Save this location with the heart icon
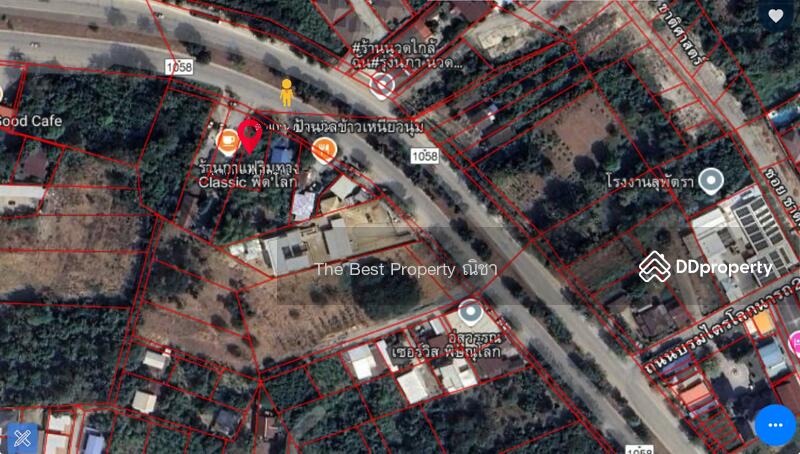The image size is (800, 454). pyautogui.click(x=775, y=15)
